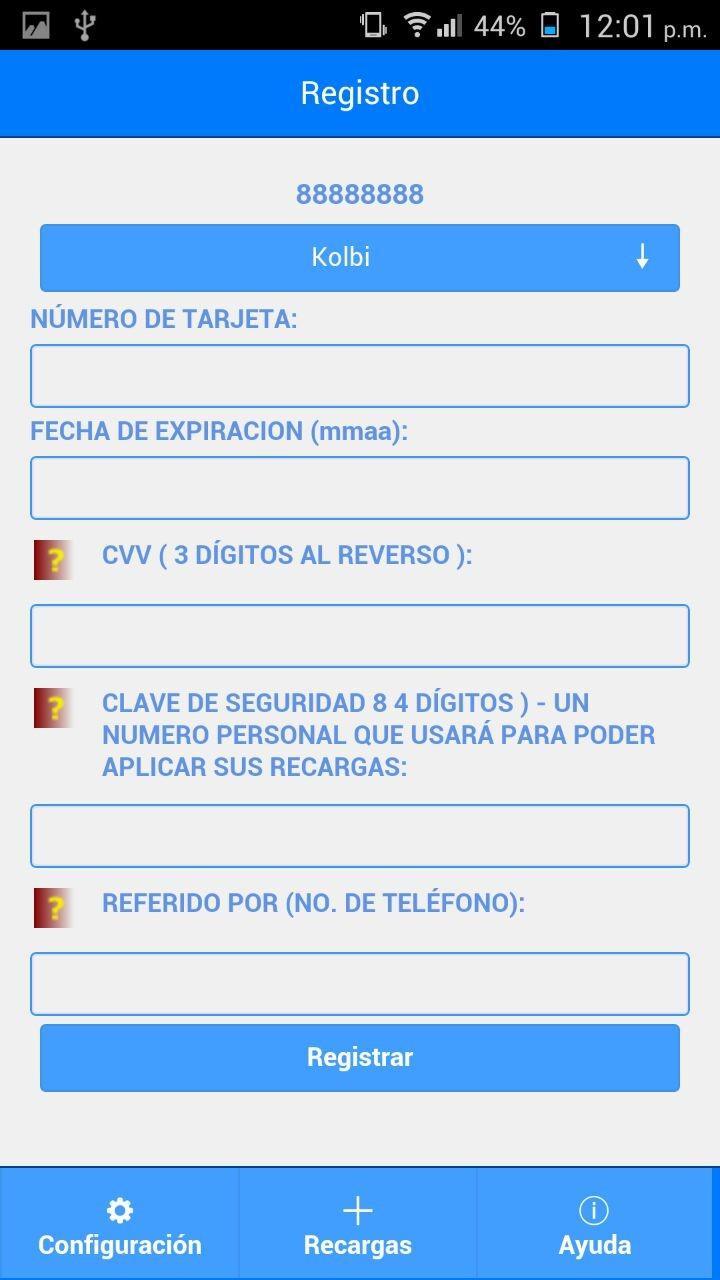Open help icon beside CLAVE DE SEGURIDAD
This screenshot has height=1280, width=720.
coord(52,708)
